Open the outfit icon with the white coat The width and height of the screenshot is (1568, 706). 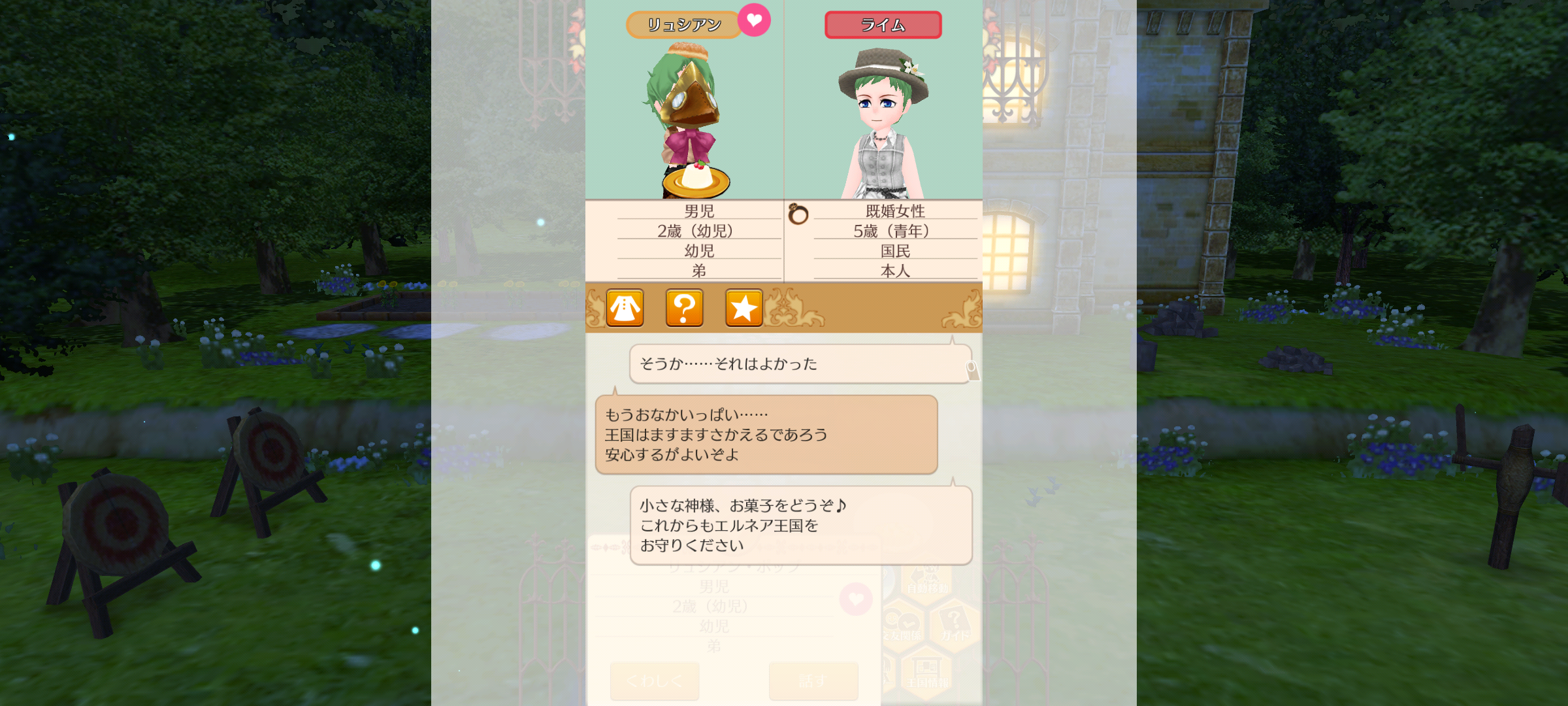(x=625, y=308)
